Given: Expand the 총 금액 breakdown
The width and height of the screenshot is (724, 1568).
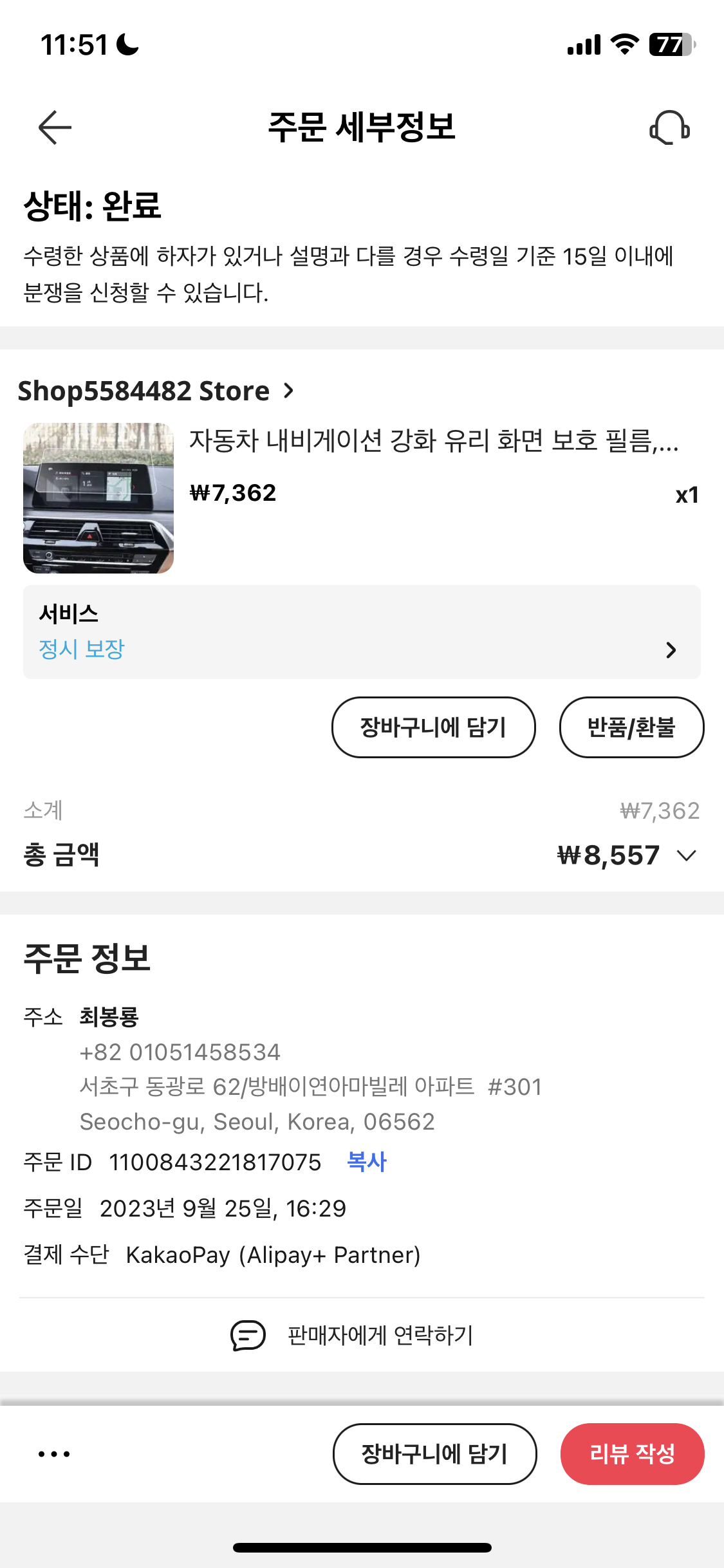Looking at the screenshot, I should tap(687, 855).
